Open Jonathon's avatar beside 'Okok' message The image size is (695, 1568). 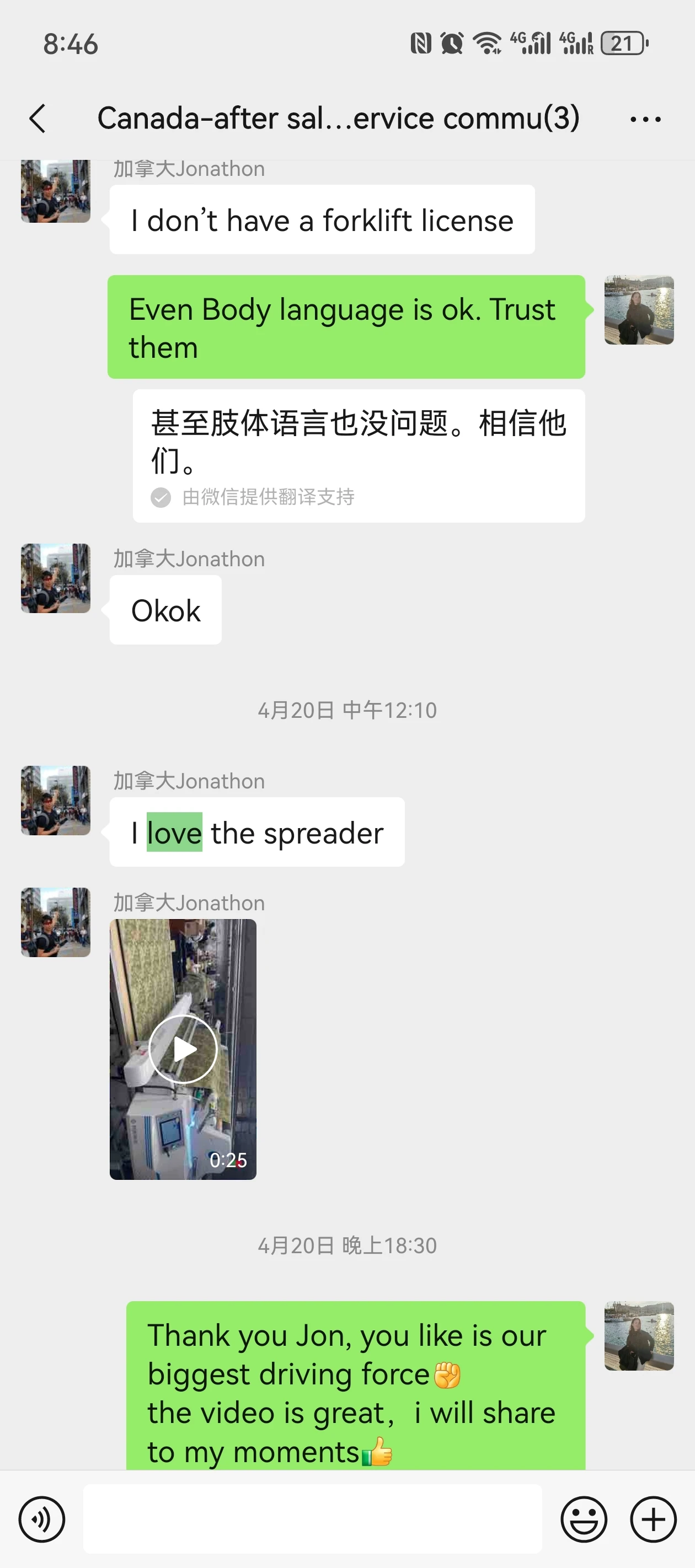pos(55,578)
